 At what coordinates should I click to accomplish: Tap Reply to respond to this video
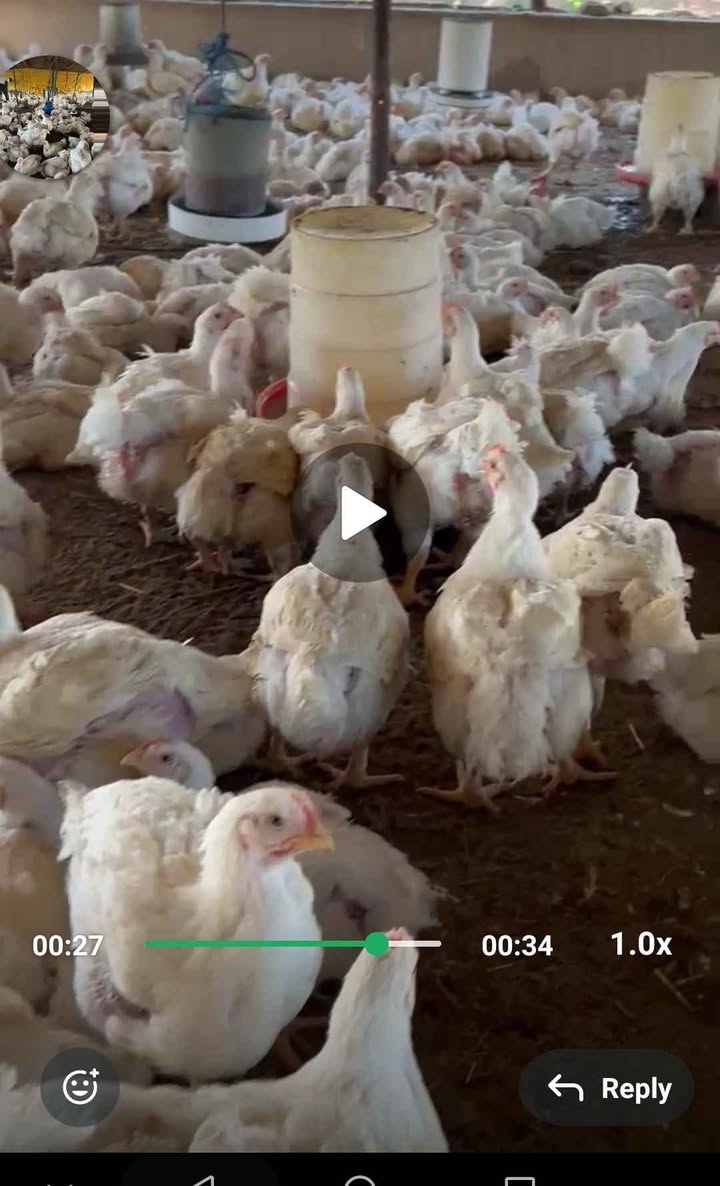click(x=607, y=1088)
